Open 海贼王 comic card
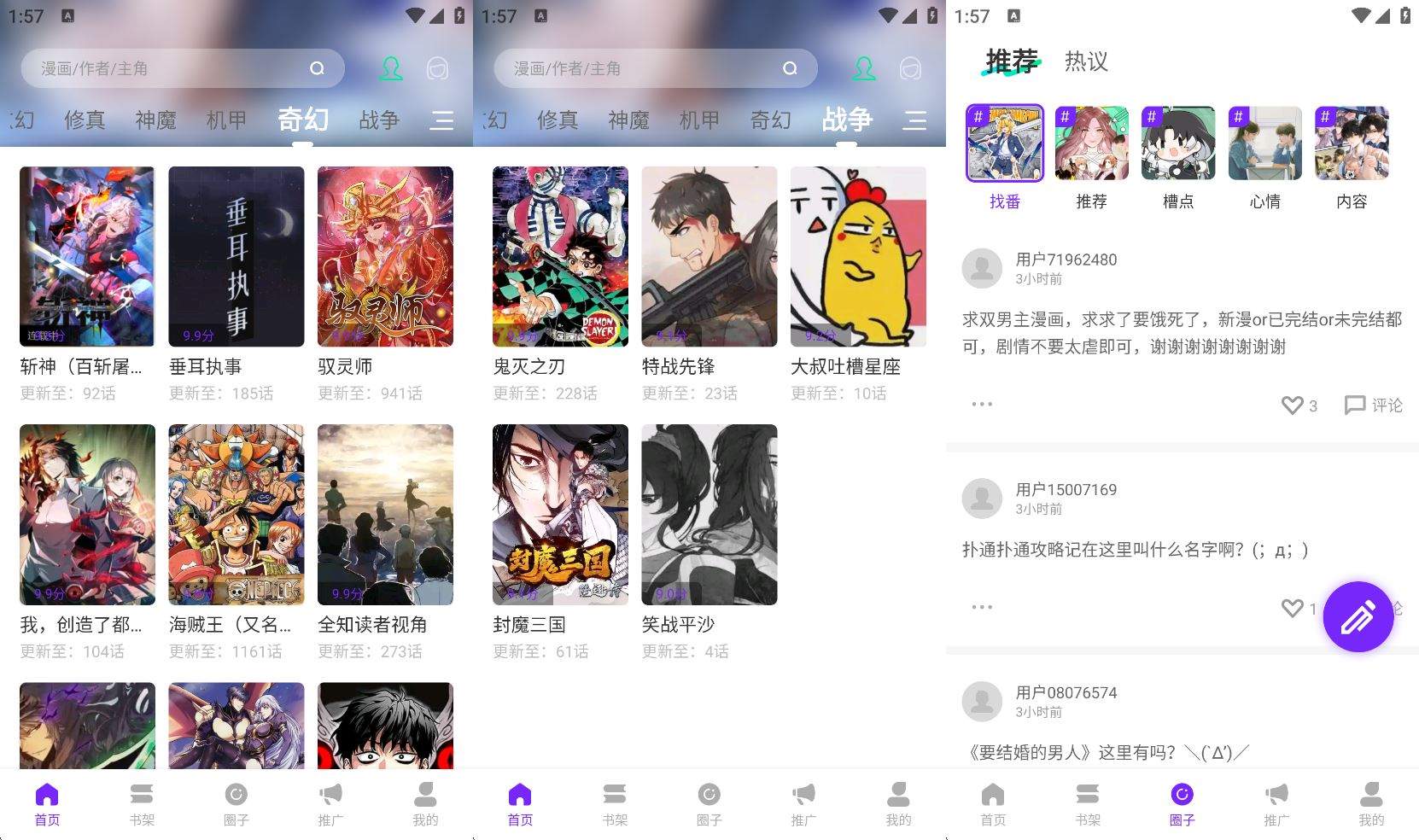This screenshot has height=840, width=1419. point(236,515)
